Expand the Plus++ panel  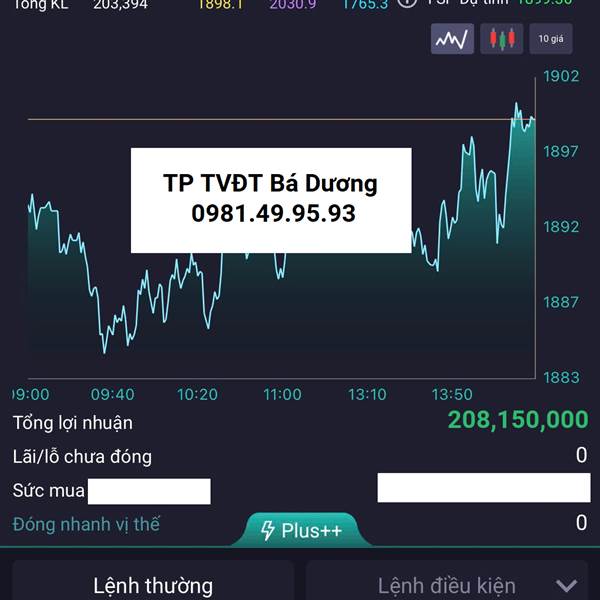tap(300, 530)
